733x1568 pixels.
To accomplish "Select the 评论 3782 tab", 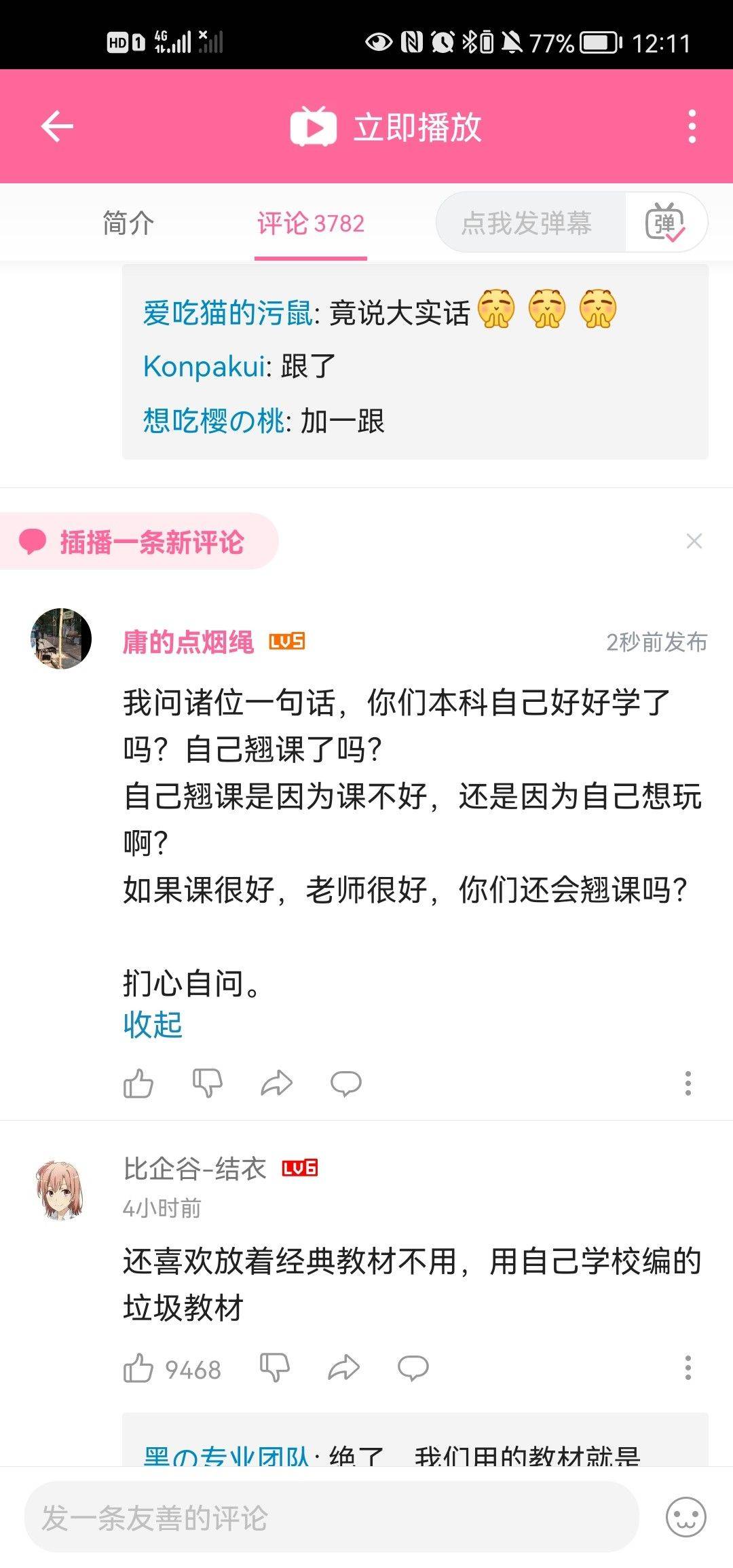I will click(311, 223).
